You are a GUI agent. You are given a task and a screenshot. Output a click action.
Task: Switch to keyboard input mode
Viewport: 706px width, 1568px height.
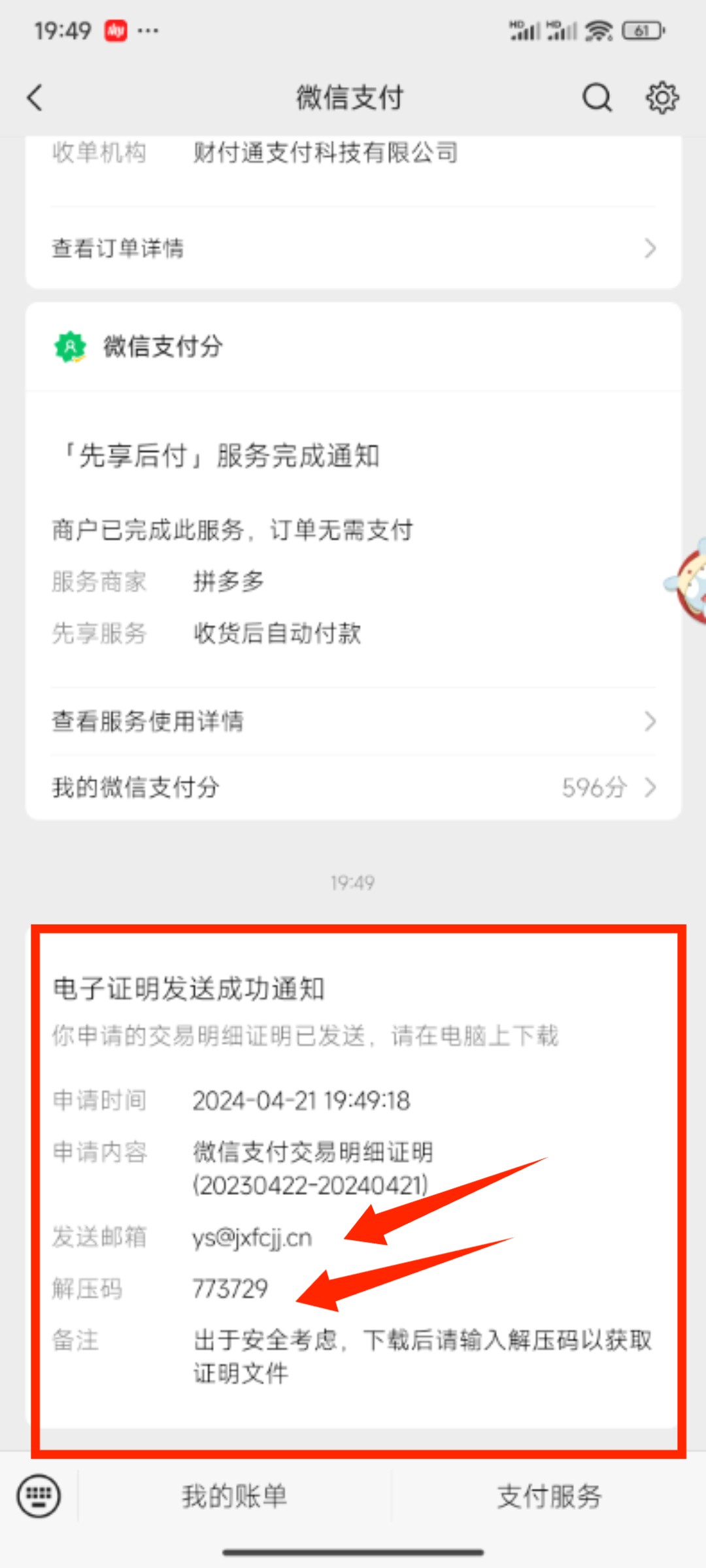pyautogui.click(x=39, y=1495)
